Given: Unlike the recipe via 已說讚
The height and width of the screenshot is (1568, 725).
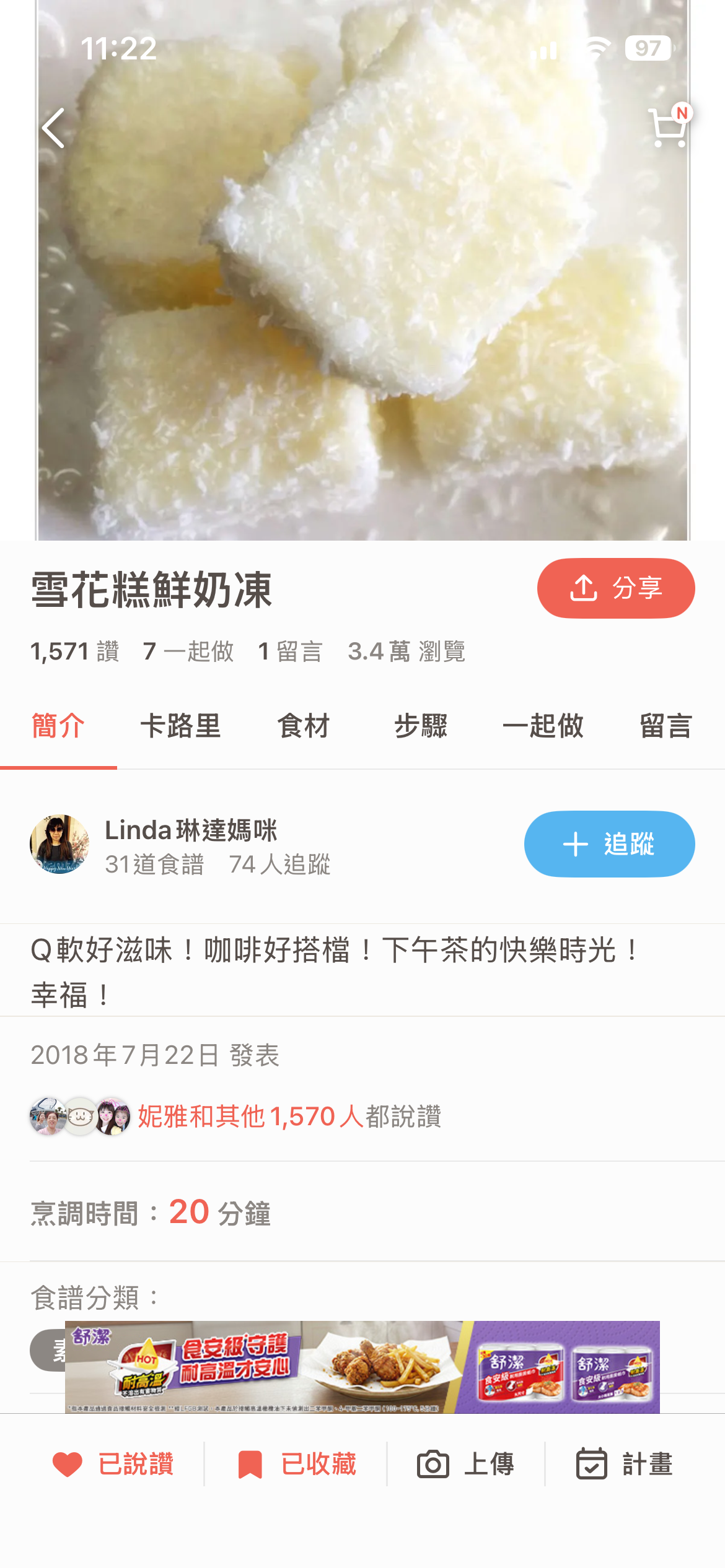Looking at the screenshot, I should coord(113,1465).
